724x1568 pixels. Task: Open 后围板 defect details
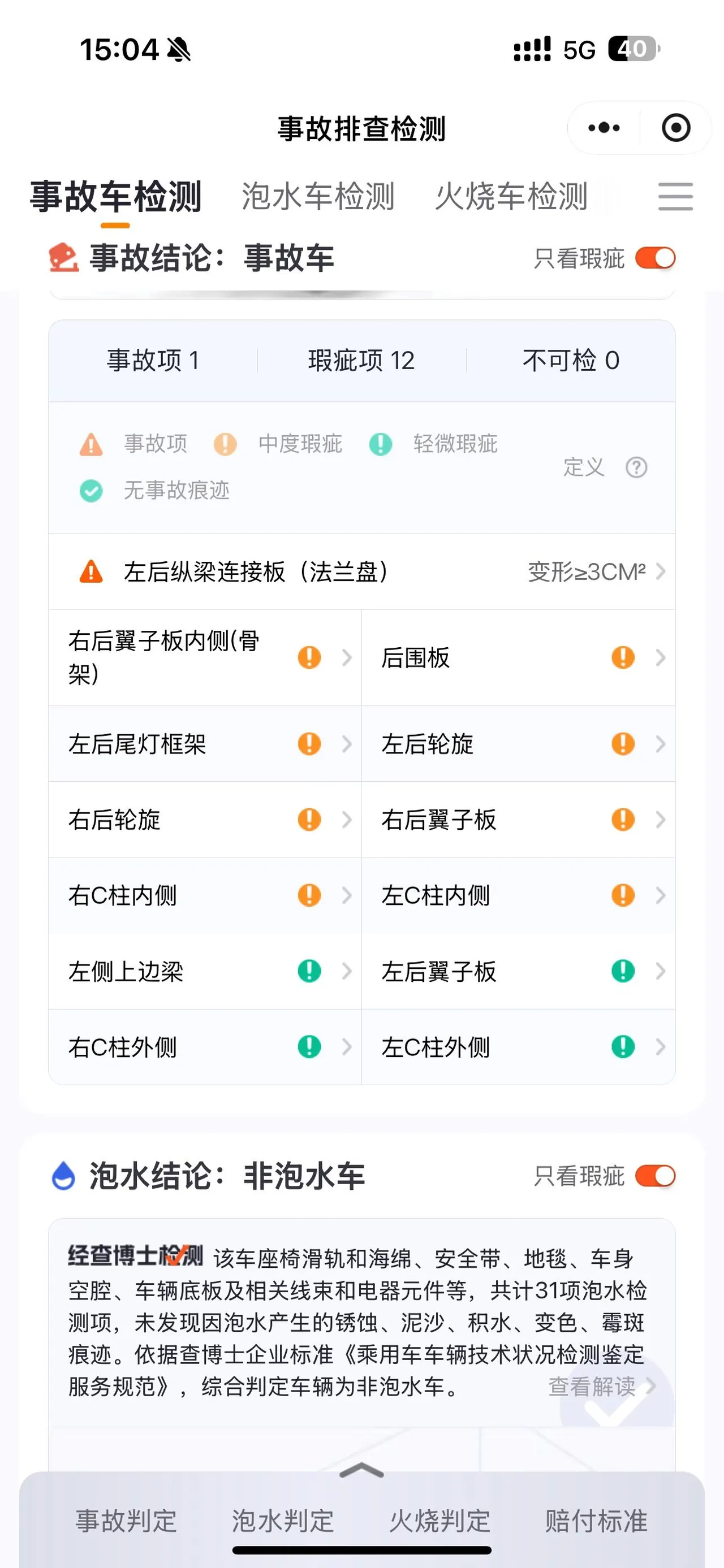pyautogui.click(x=519, y=657)
